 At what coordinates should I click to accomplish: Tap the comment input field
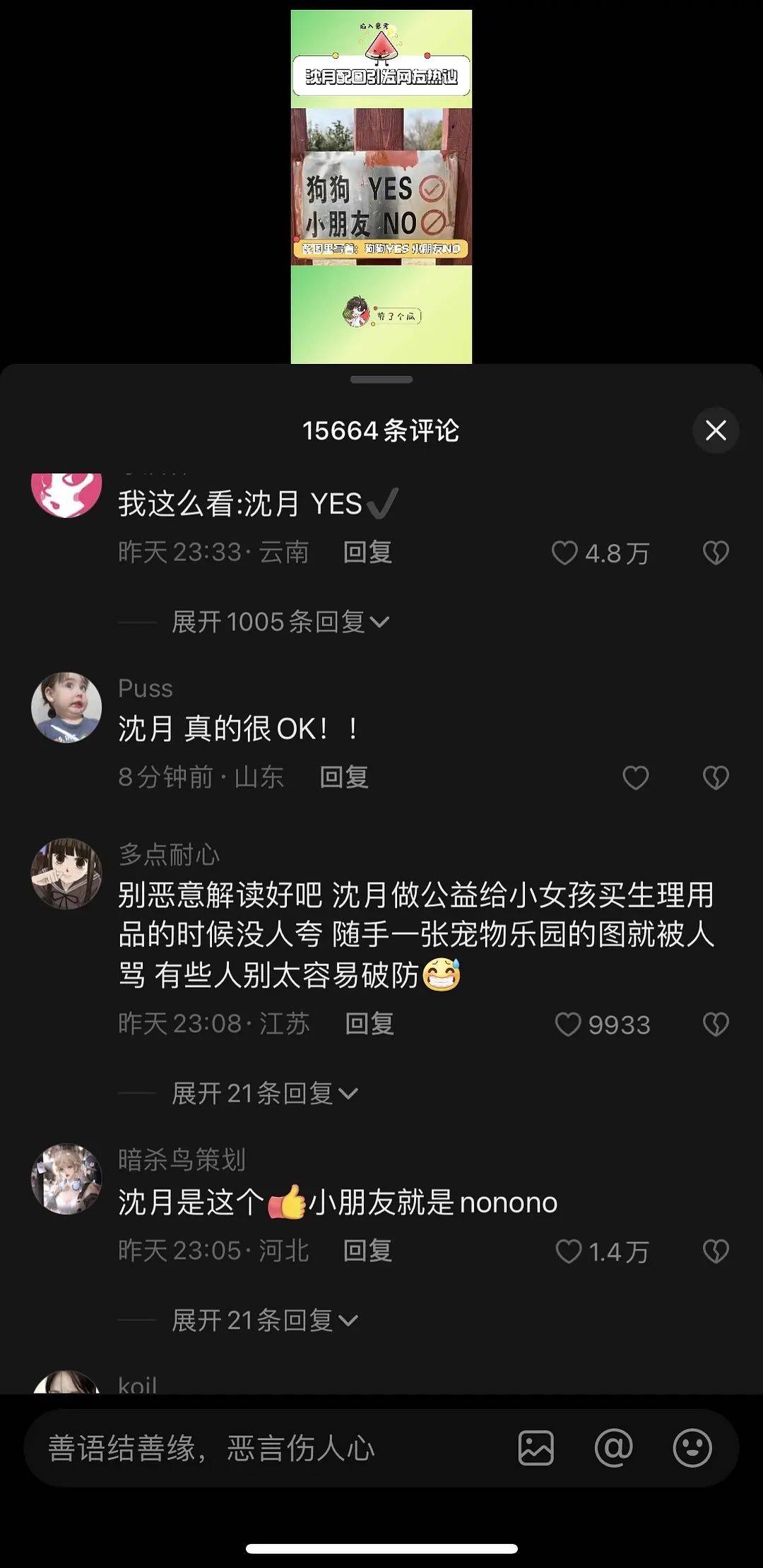point(268,1448)
